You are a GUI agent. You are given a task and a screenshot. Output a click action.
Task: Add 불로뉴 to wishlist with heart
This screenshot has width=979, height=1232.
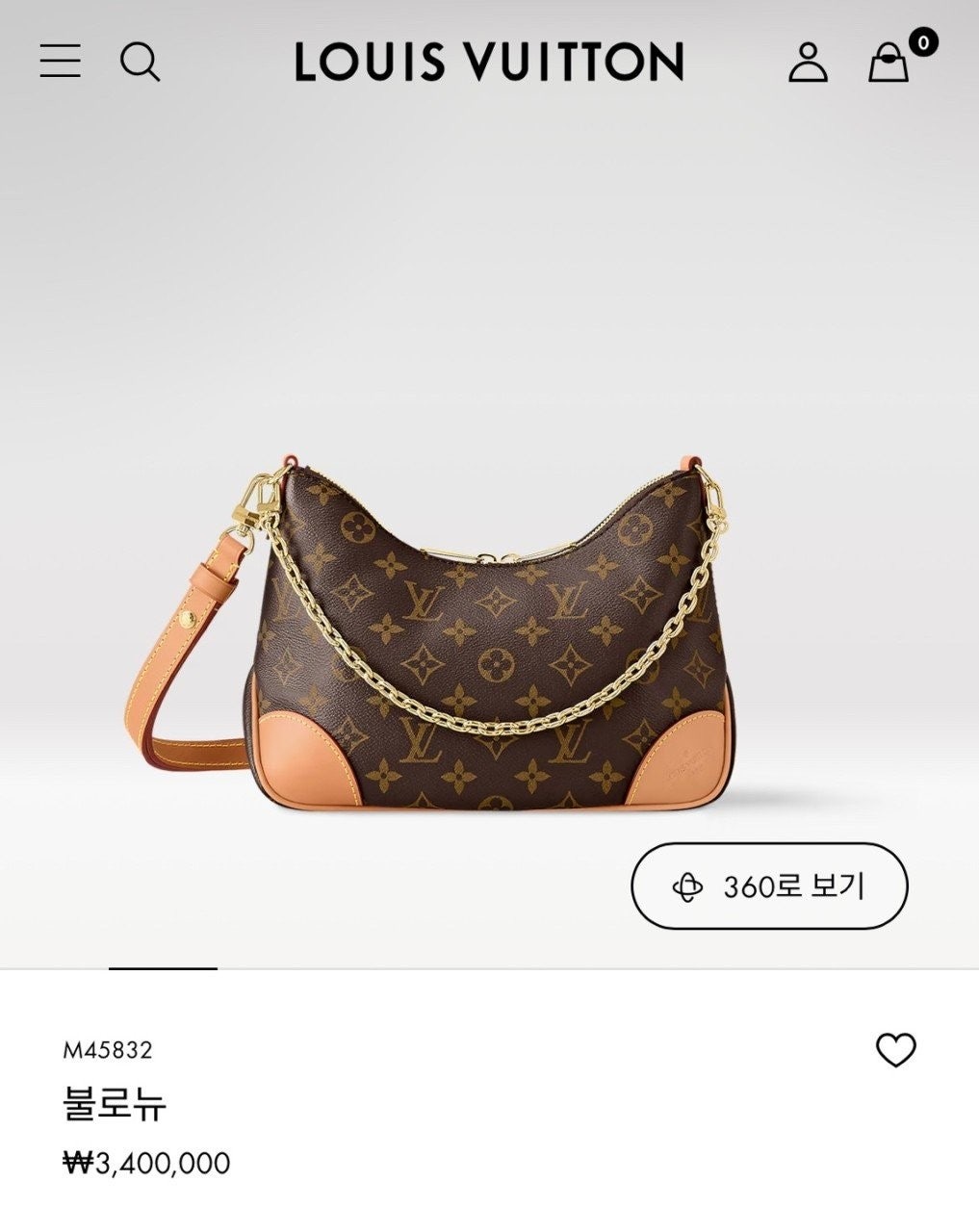pos(895,1050)
